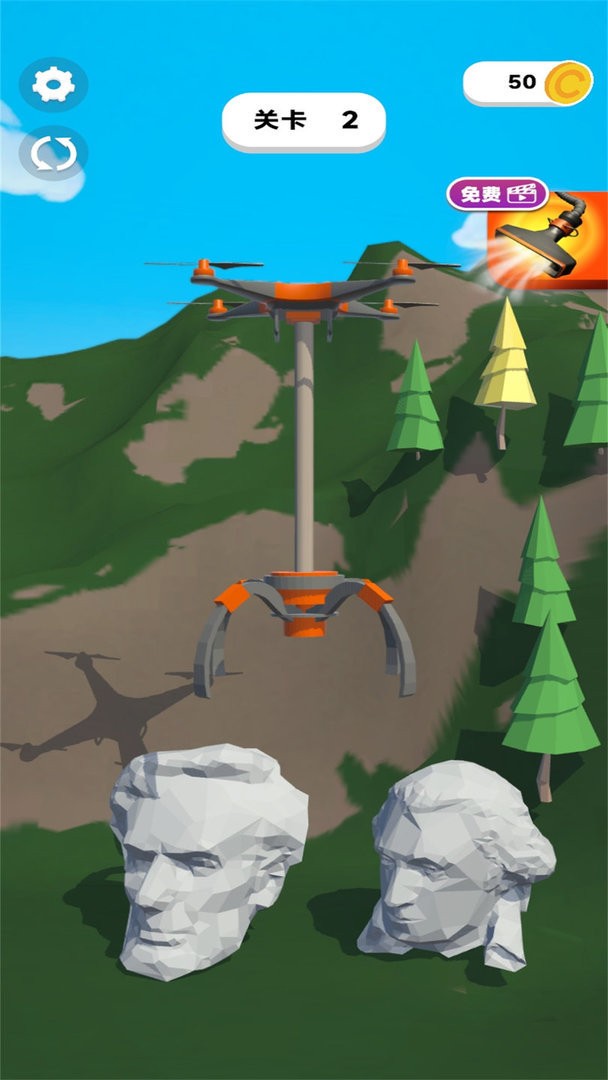Restart the level with the refresh icon
This screenshot has width=608, height=1080.
point(53,154)
